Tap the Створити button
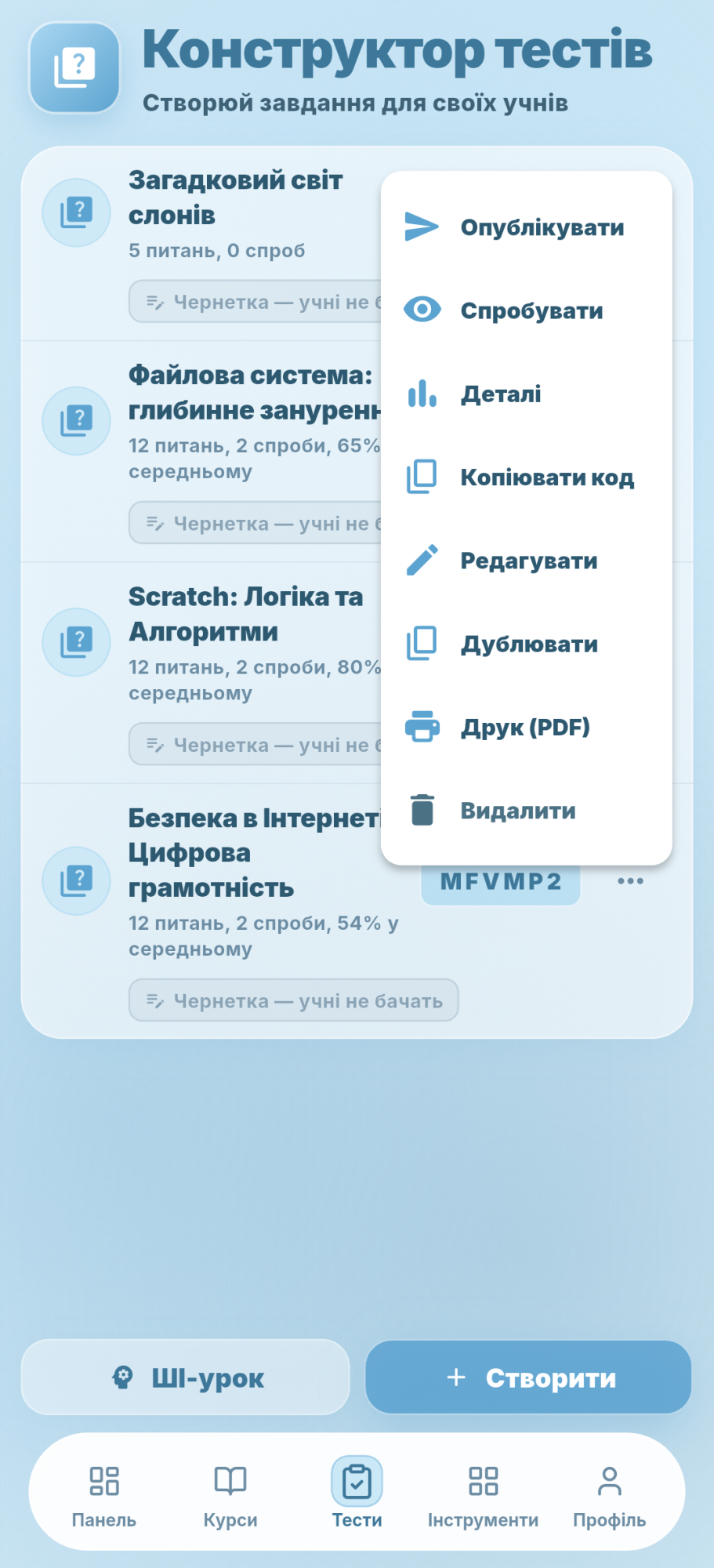The width and height of the screenshot is (714, 1568). pyautogui.click(x=528, y=1377)
